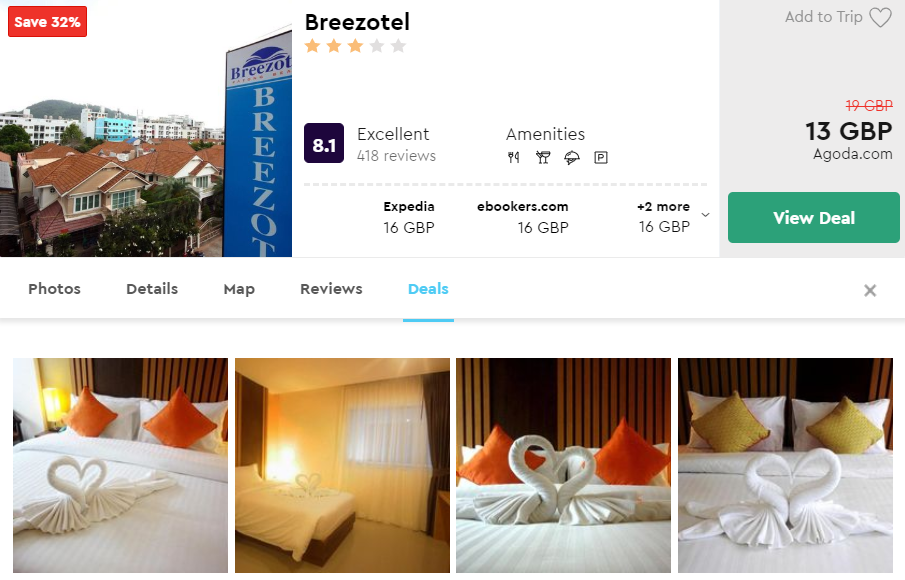
Task: Open the Details tab
Action: tap(152, 289)
